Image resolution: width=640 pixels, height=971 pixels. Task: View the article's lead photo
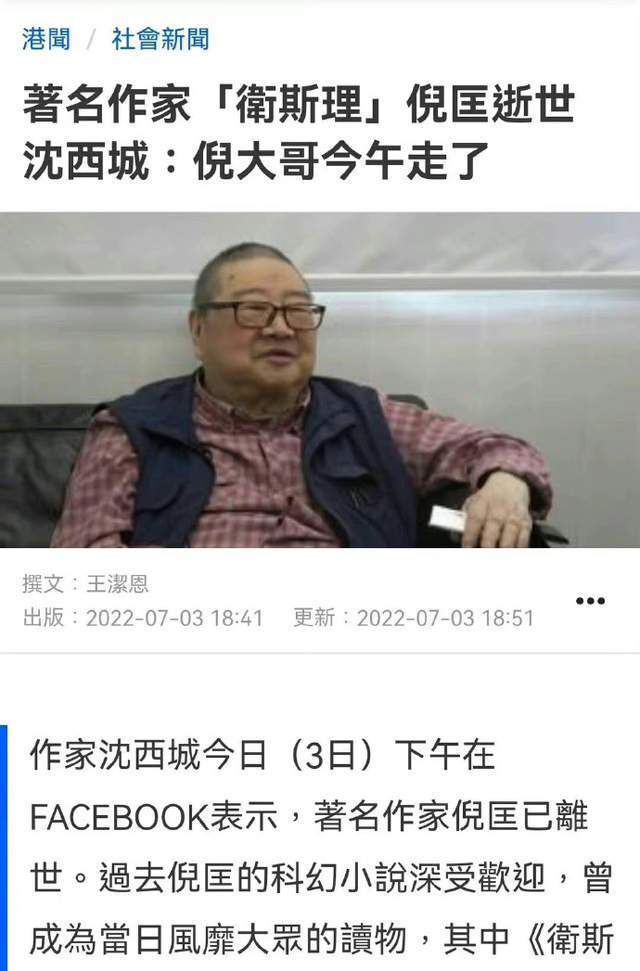point(320,379)
